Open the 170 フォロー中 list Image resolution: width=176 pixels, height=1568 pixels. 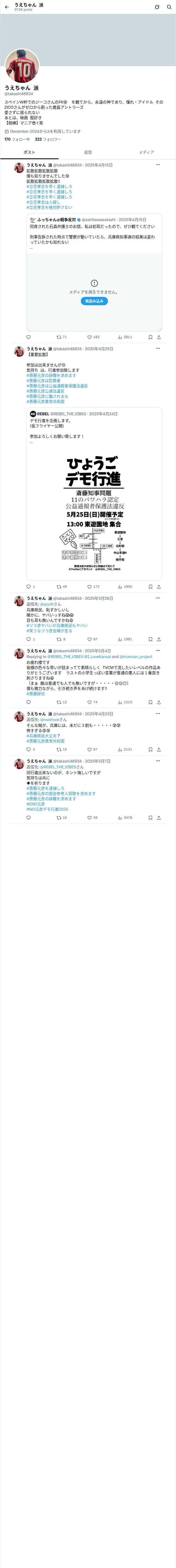17,139
